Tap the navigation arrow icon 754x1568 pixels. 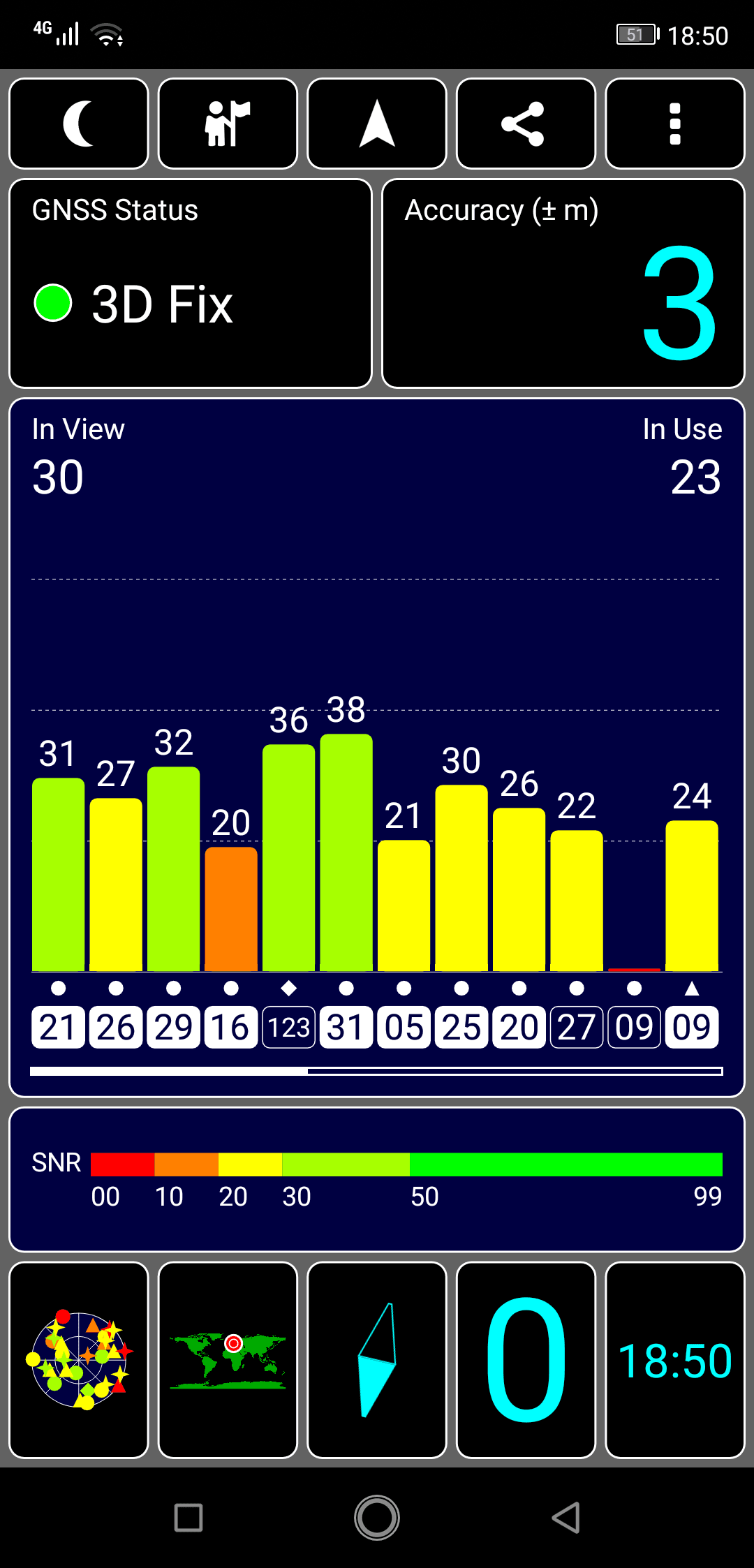377,124
